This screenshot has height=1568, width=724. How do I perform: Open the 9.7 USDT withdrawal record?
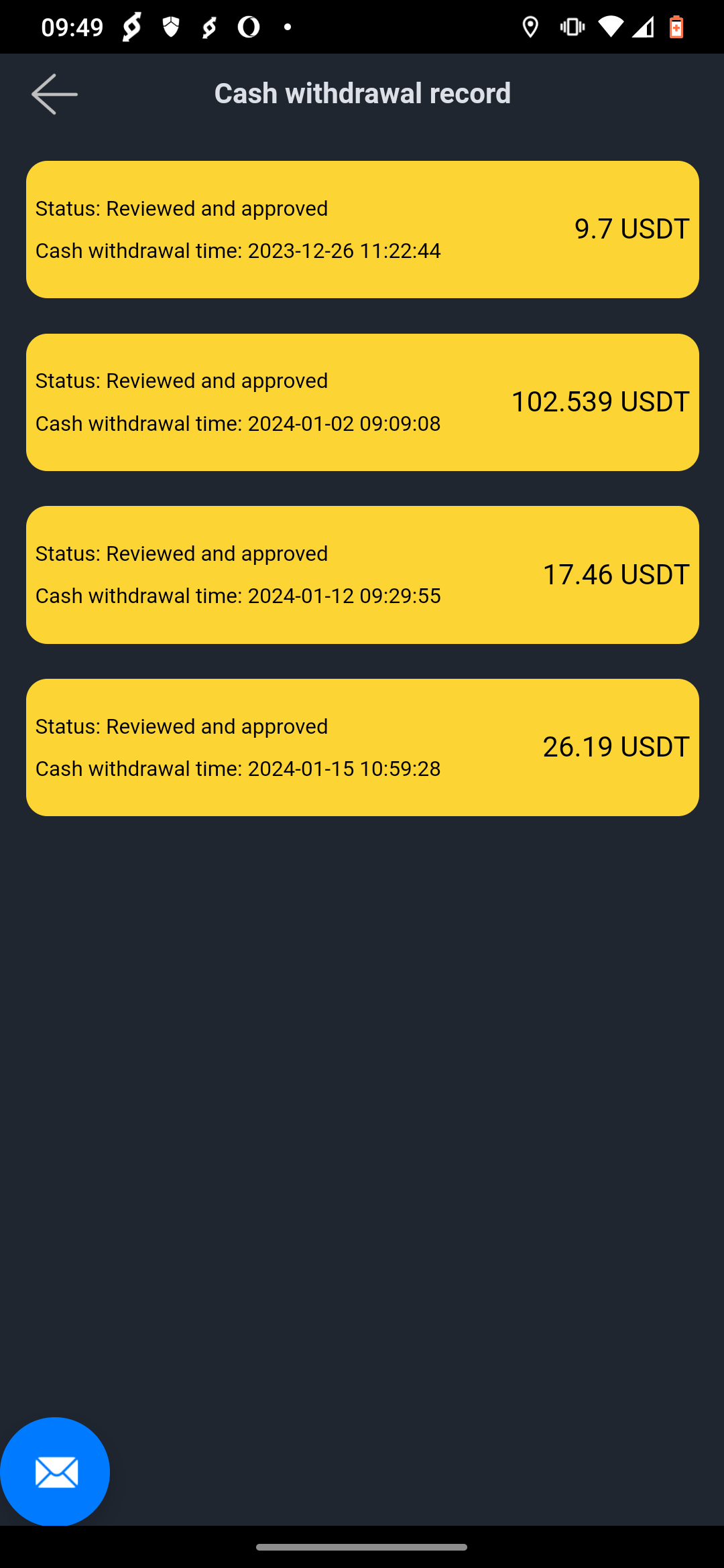point(363,229)
